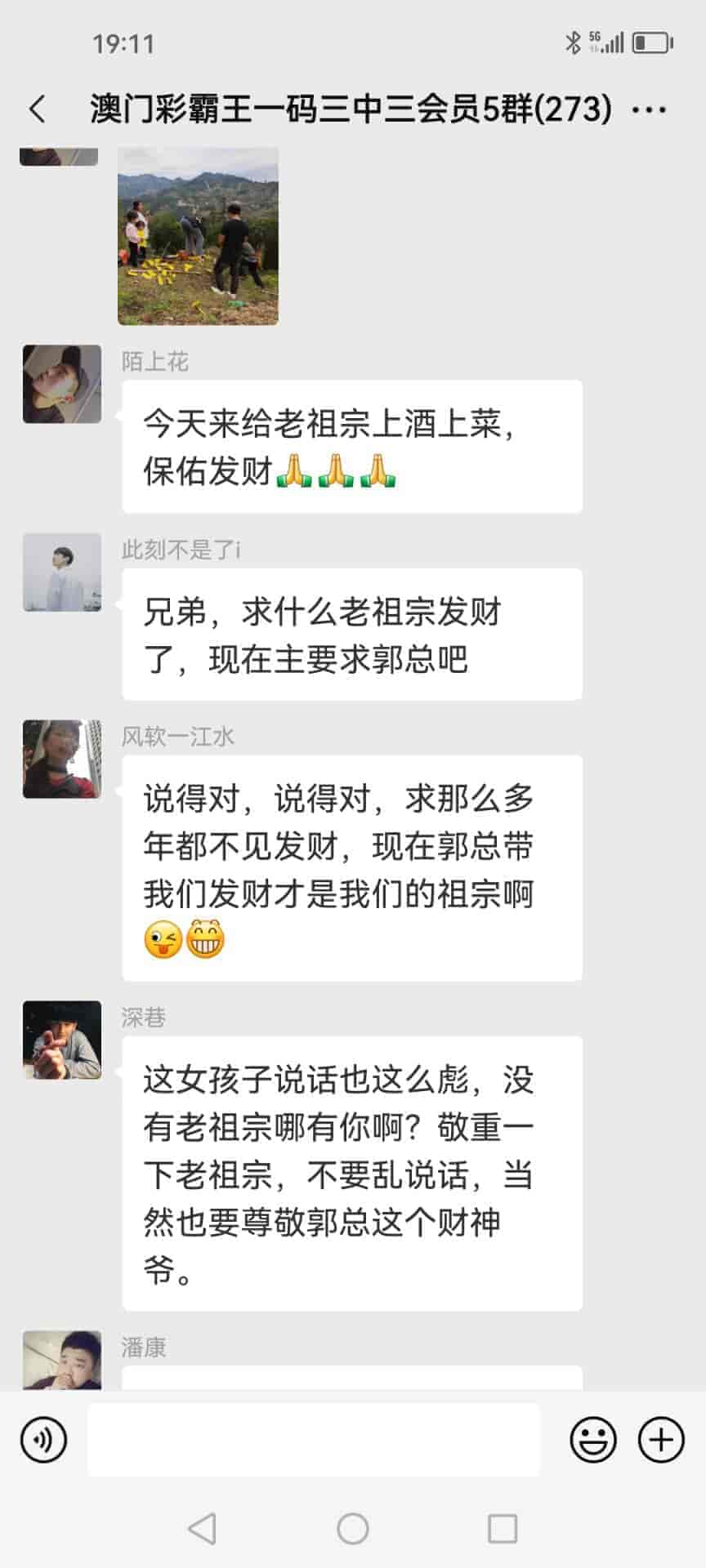
Task: Switch to voice message input
Action: [43, 1440]
